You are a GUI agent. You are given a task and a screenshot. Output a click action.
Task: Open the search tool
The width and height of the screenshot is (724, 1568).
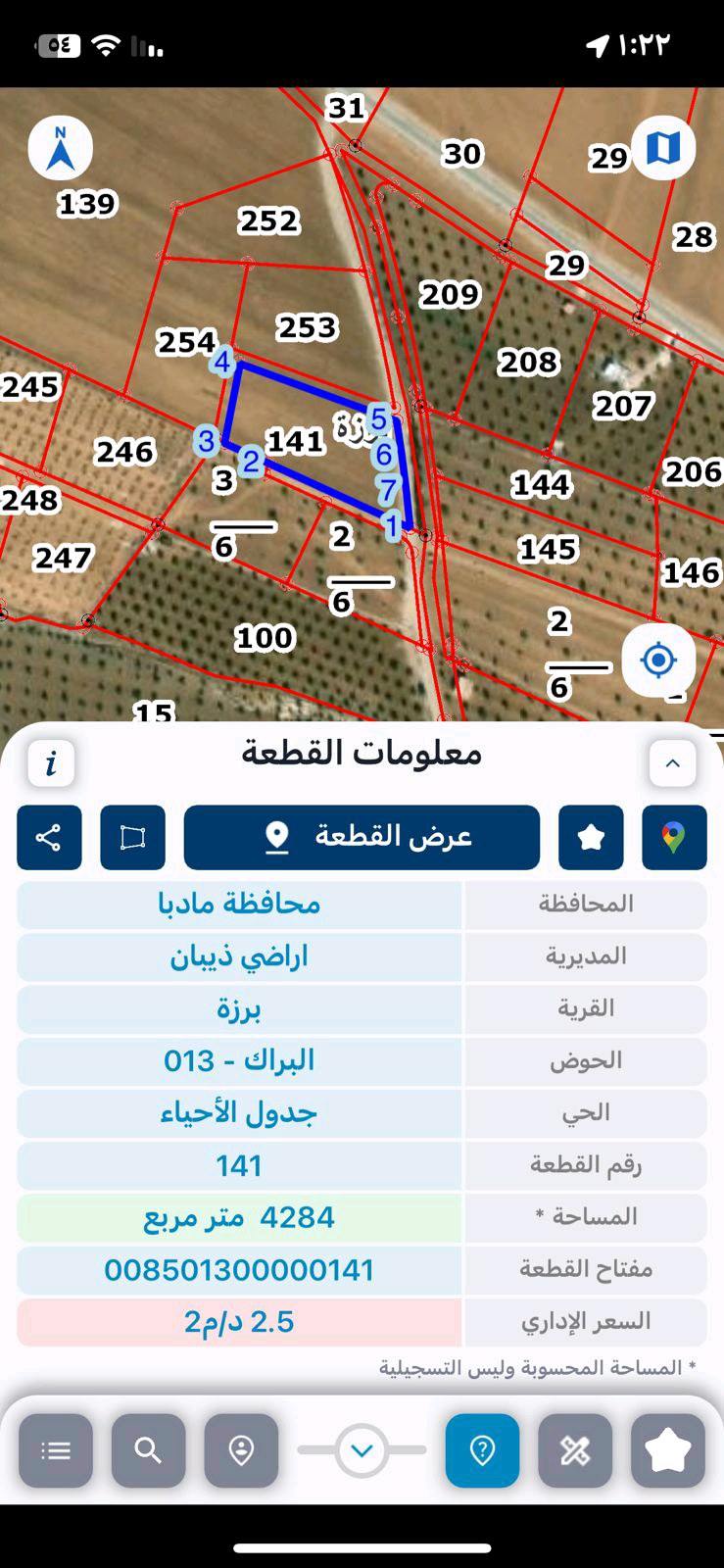click(148, 1450)
